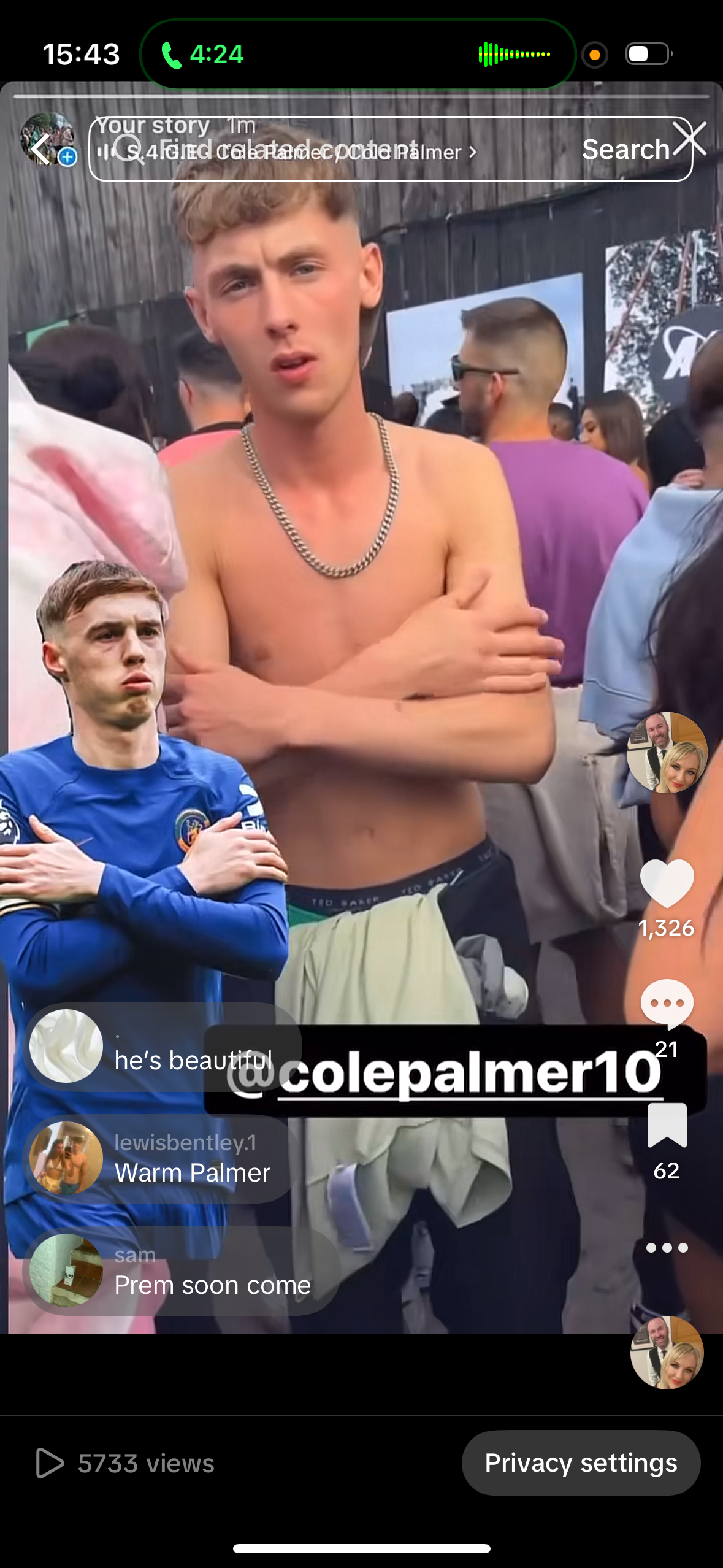Open lewisbentley.1's Warm Palmer comment
The width and height of the screenshot is (723, 1568).
161,1159
